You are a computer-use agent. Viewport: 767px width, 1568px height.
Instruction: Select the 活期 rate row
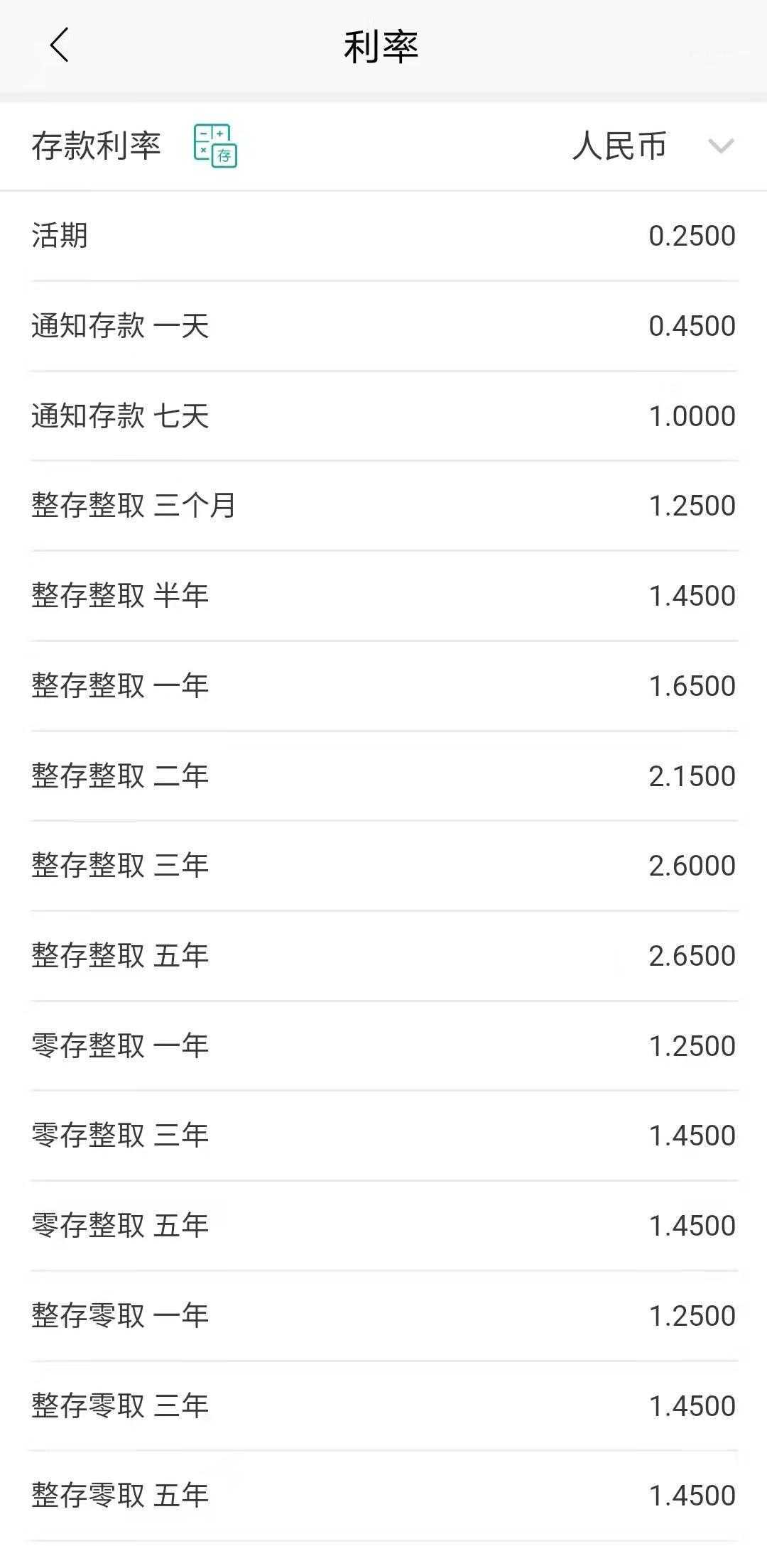click(383, 234)
